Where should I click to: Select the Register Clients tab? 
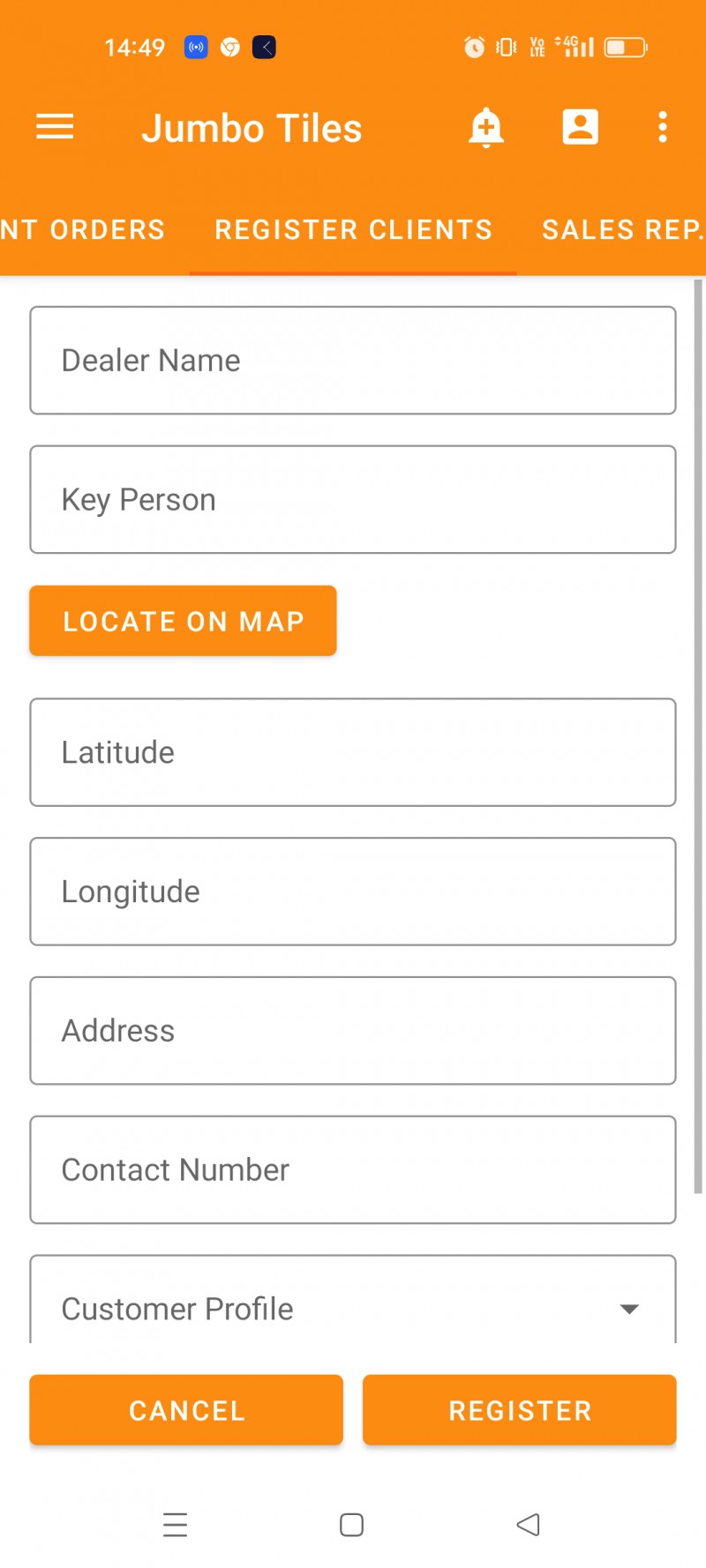[x=353, y=230]
